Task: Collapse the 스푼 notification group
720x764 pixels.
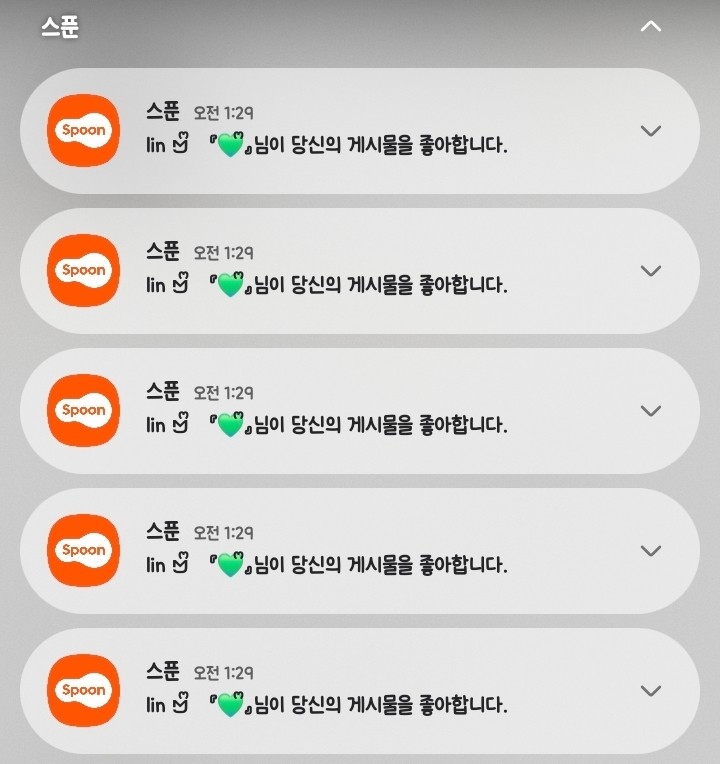Action: (x=650, y=27)
